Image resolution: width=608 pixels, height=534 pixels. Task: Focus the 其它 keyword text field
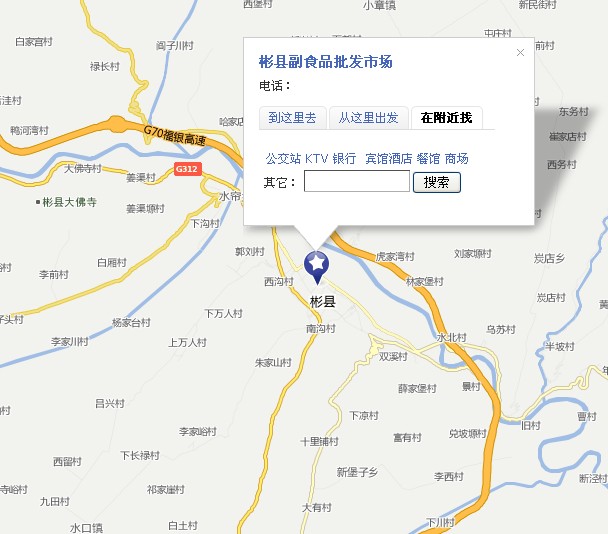click(357, 182)
